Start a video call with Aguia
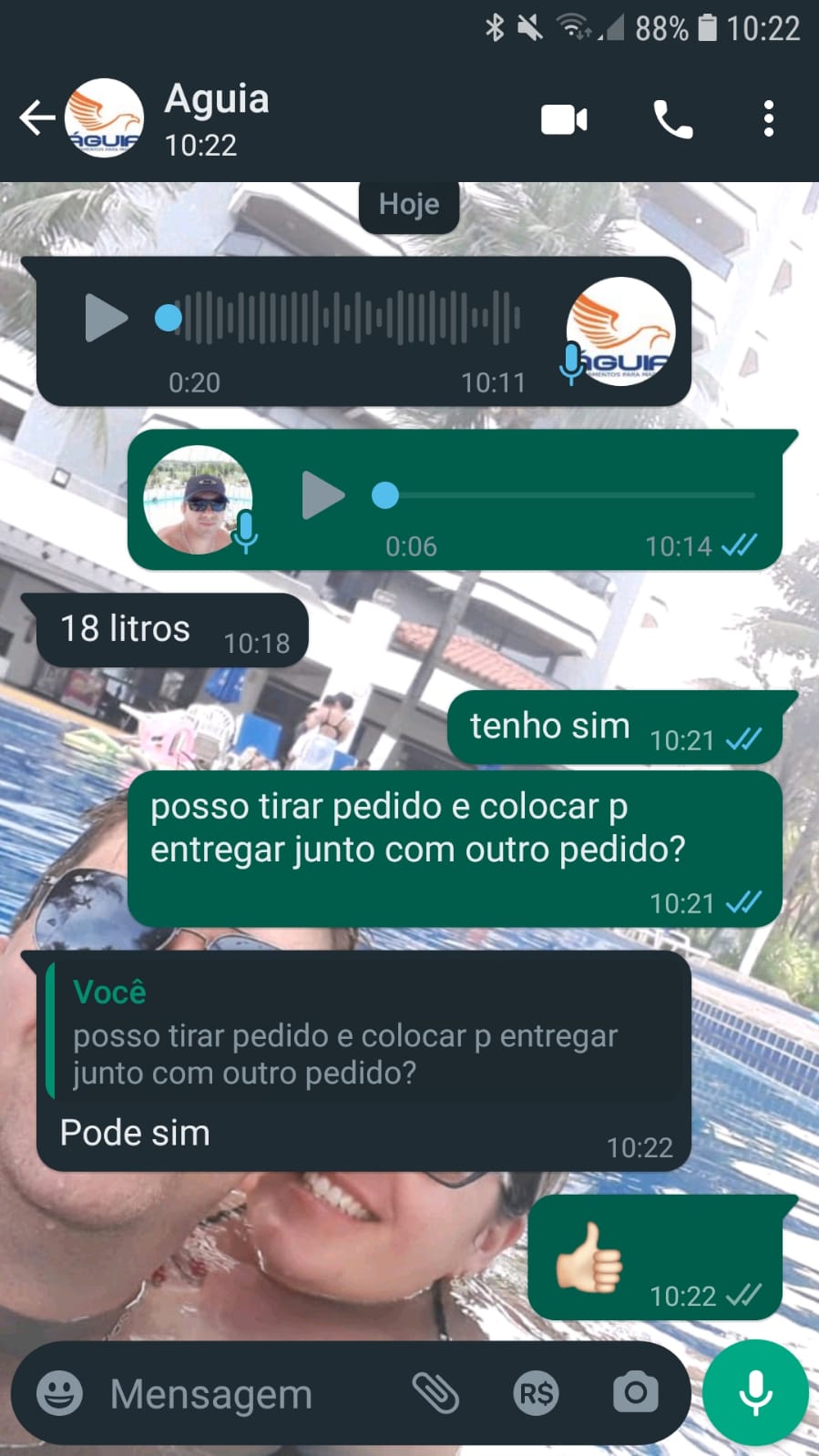This screenshot has height=1456, width=819. coord(564,119)
